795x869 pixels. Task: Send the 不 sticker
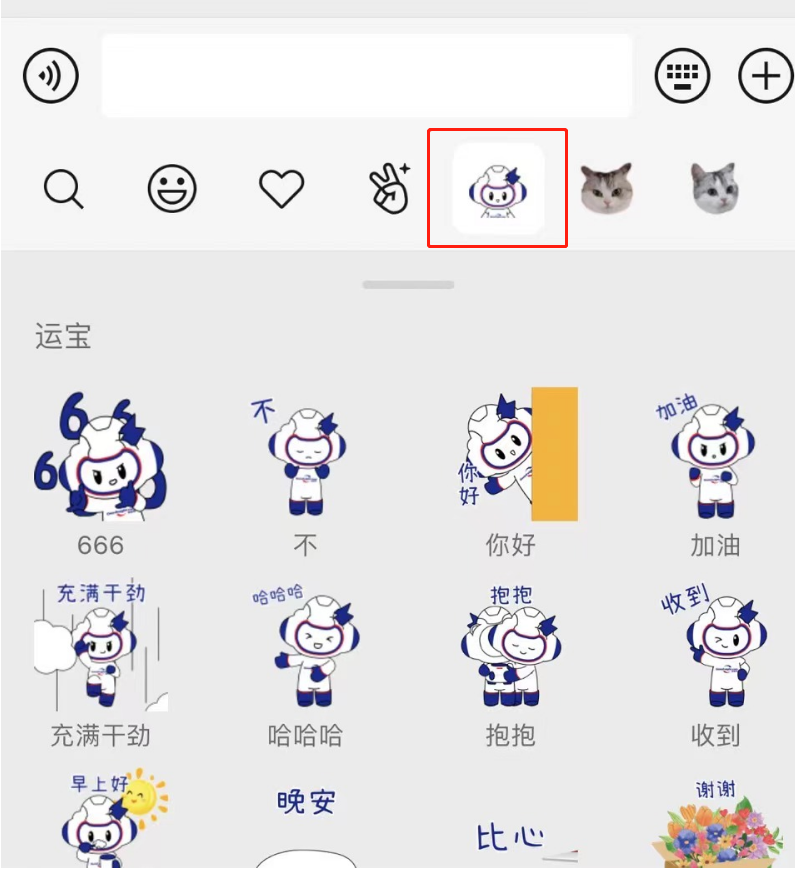305,458
